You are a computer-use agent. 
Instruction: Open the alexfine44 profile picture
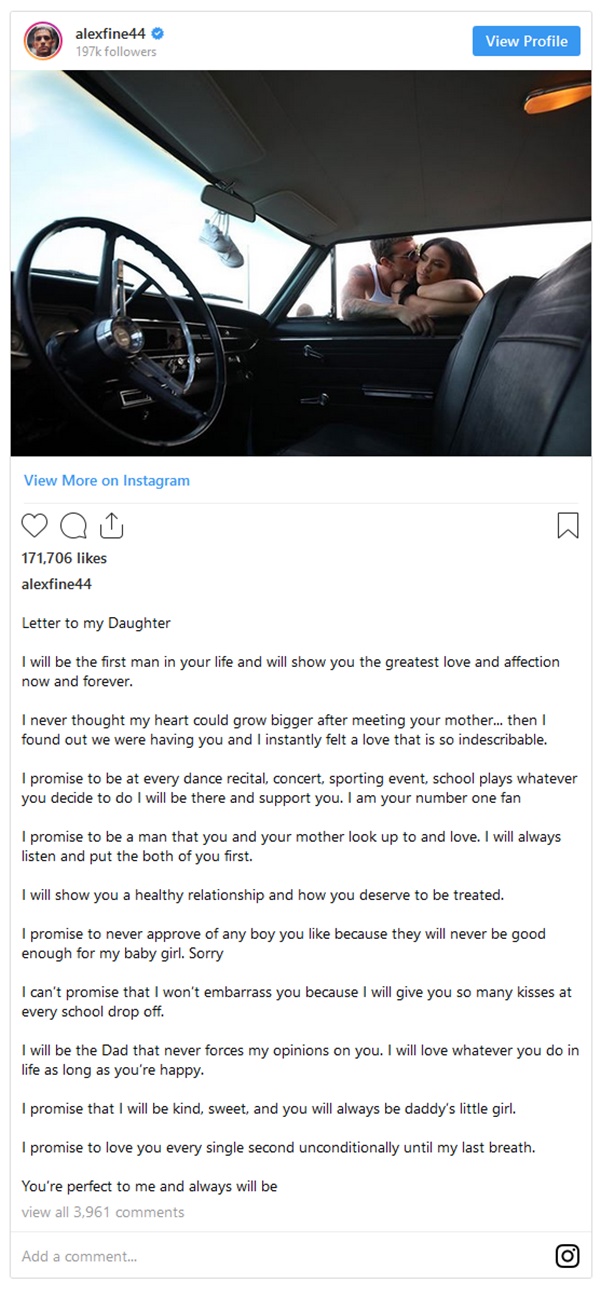click(x=44, y=41)
